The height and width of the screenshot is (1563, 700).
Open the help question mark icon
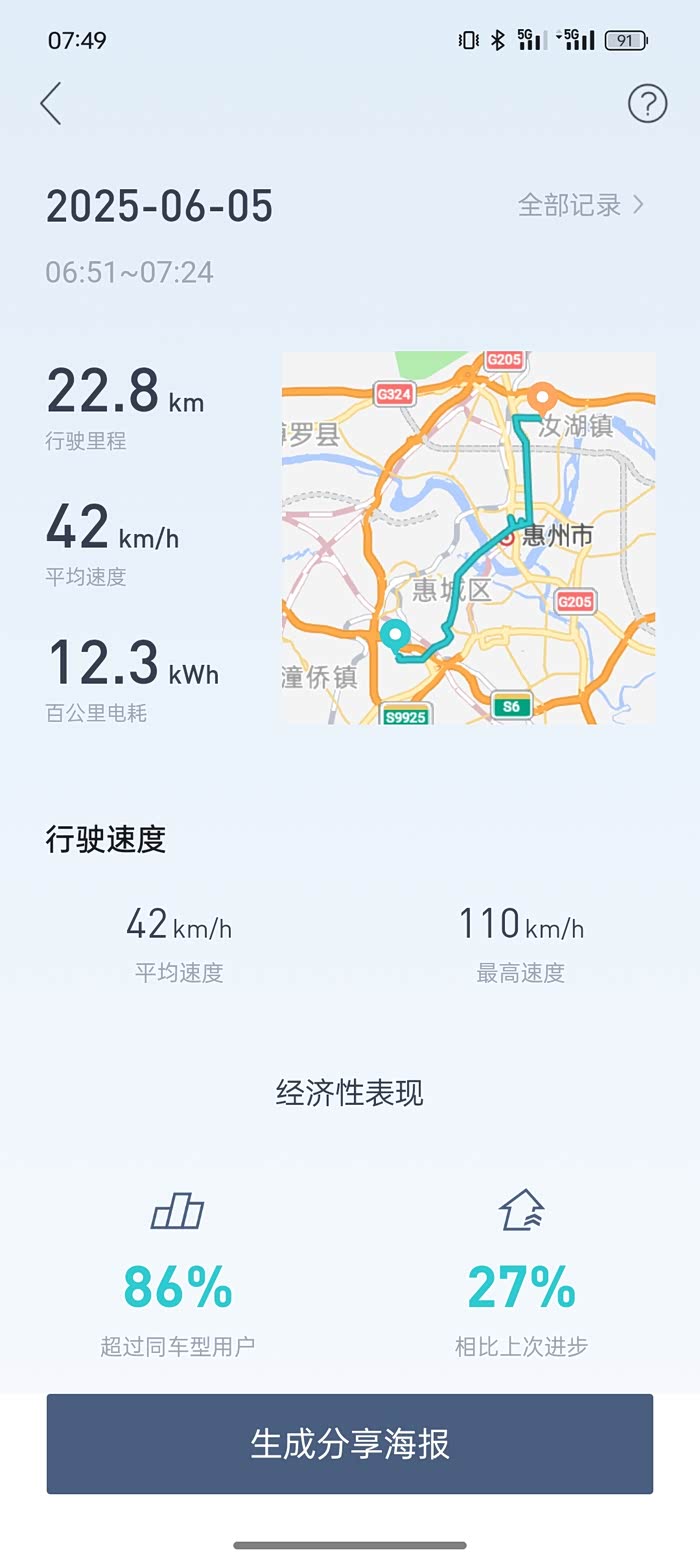(647, 103)
